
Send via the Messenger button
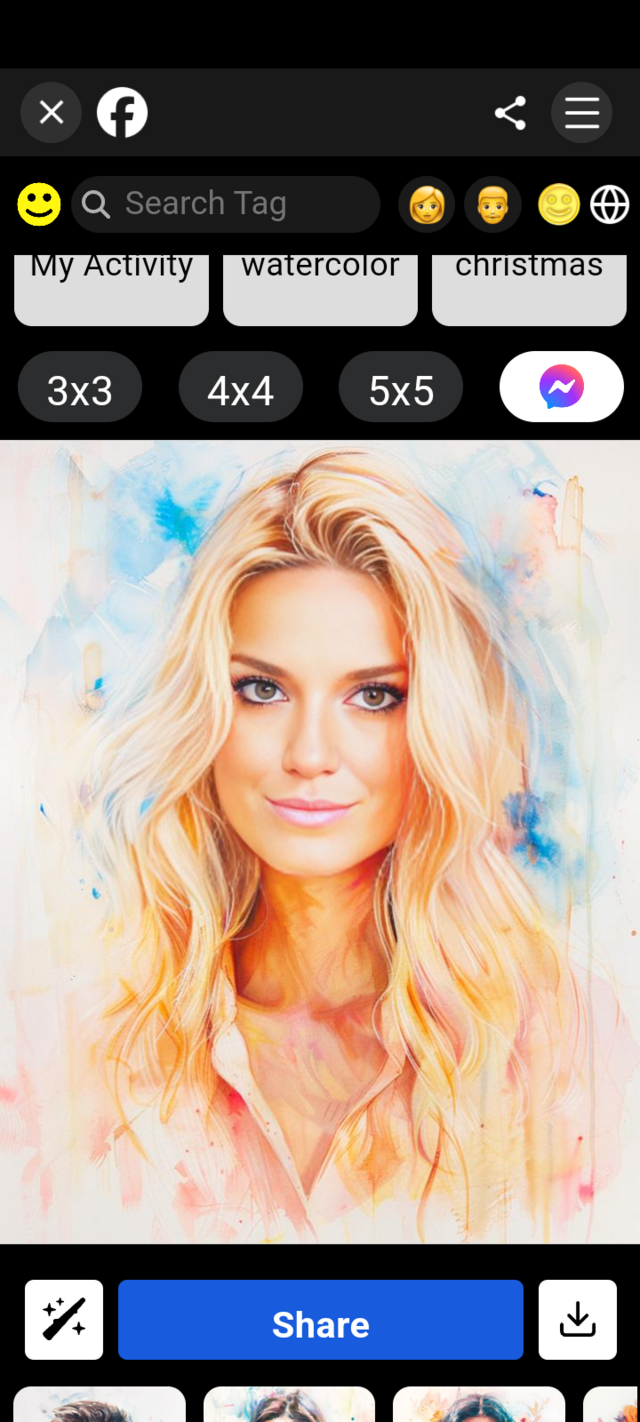[x=561, y=387]
